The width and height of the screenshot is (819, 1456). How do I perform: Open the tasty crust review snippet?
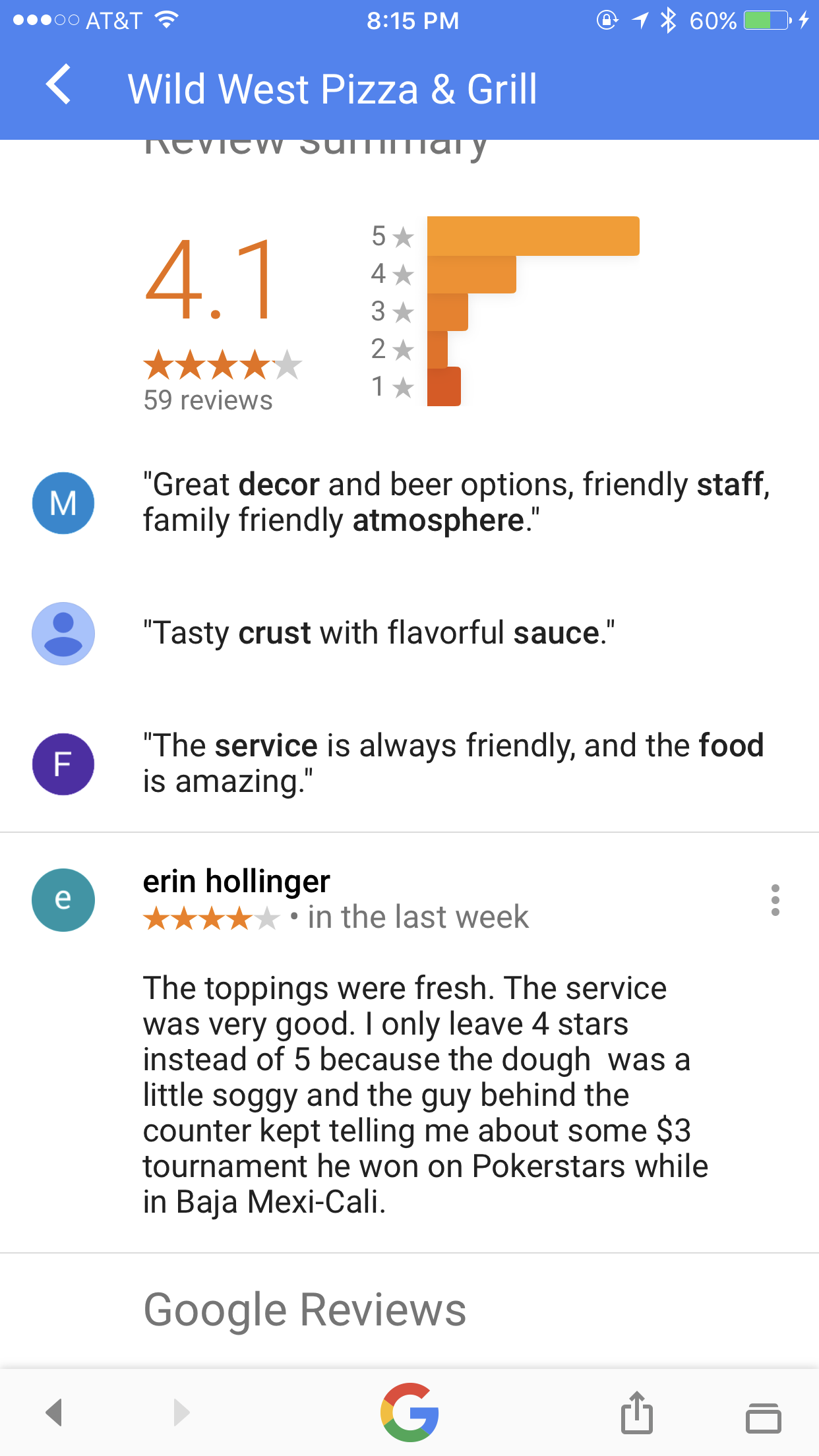click(x=379, y=633)
